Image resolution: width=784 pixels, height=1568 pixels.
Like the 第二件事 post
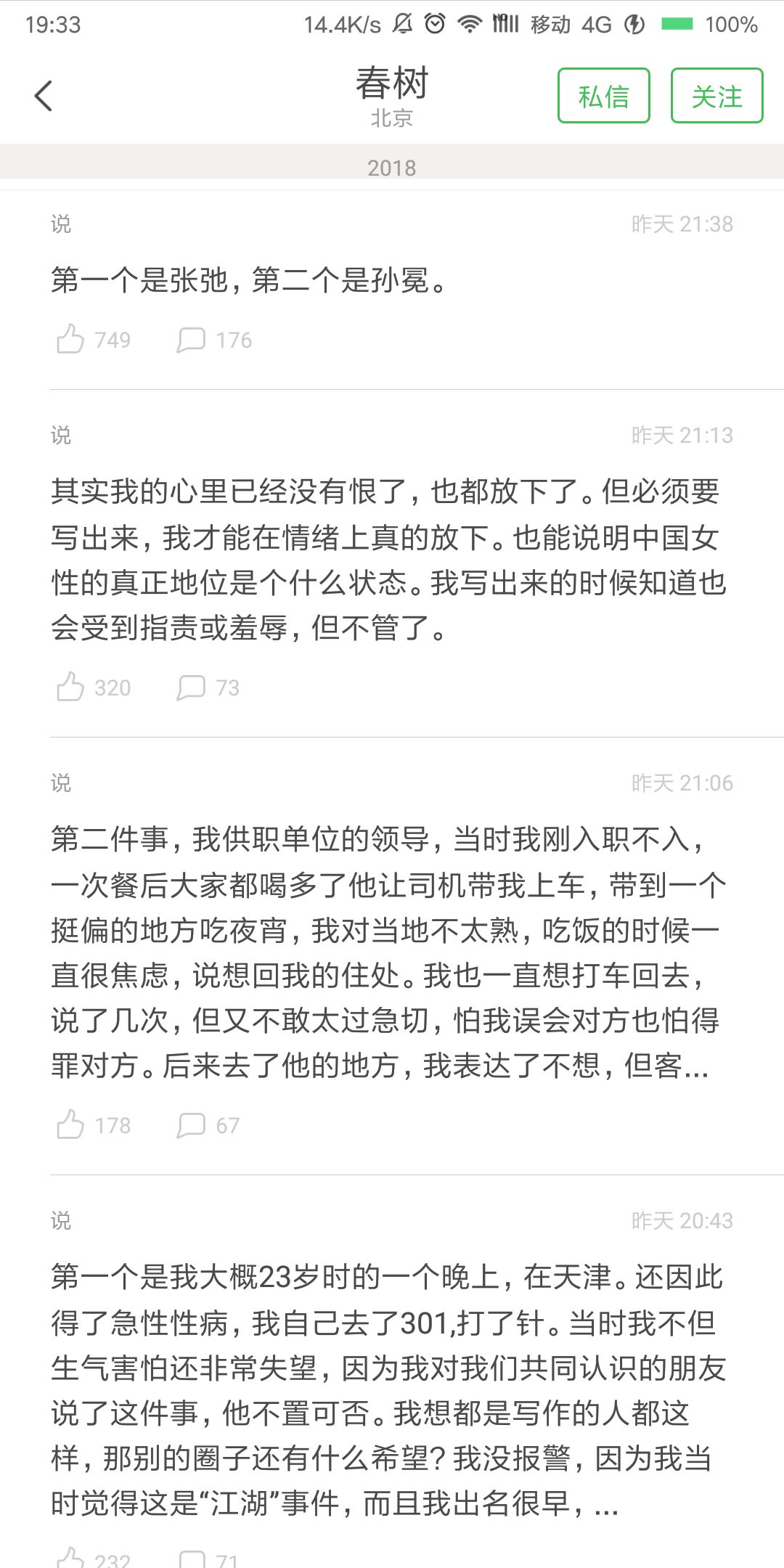click(x=71, y=1125)
